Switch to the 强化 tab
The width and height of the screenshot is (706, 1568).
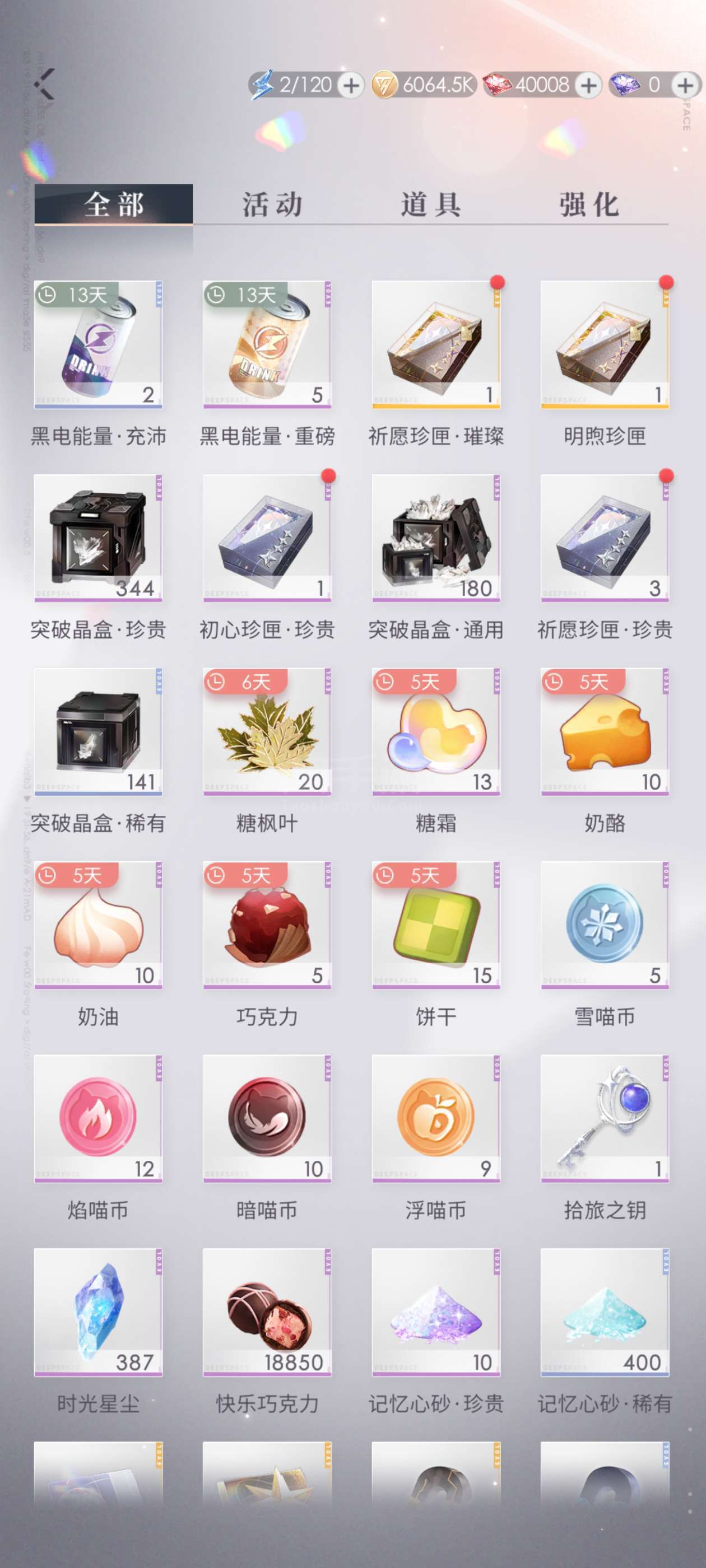click(x=589, y=204)
